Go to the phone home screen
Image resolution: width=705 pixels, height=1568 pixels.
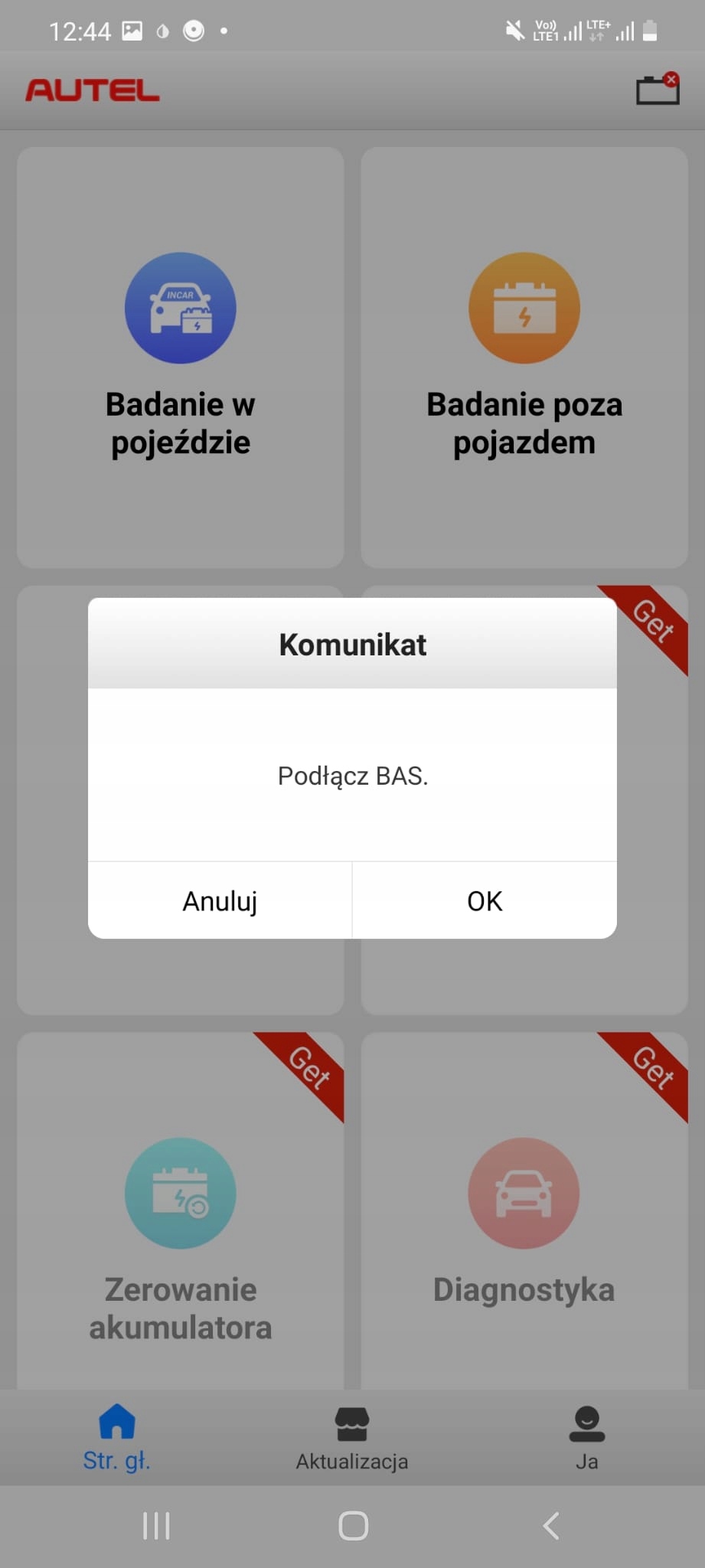click(x=353, y=1525)
